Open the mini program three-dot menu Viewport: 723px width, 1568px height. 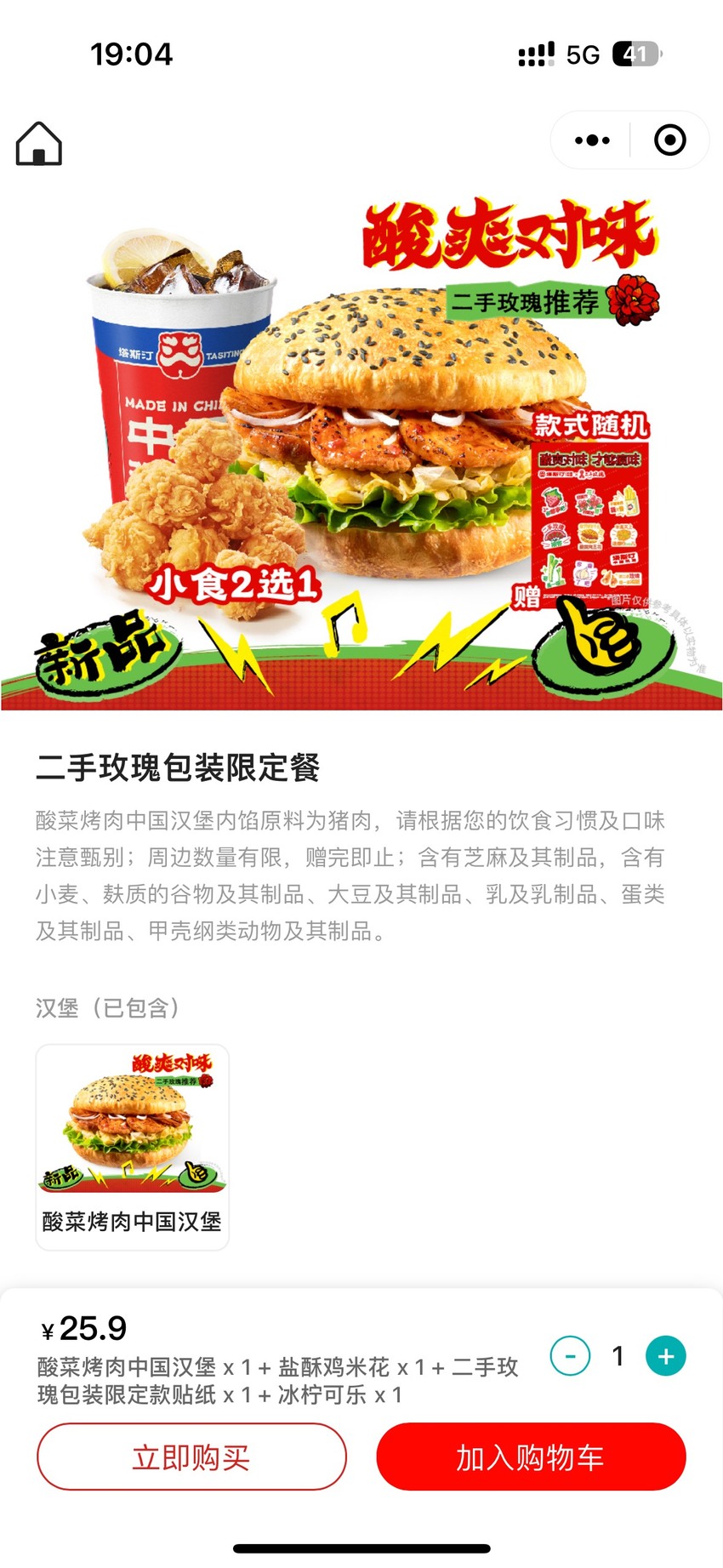[592, 140]
